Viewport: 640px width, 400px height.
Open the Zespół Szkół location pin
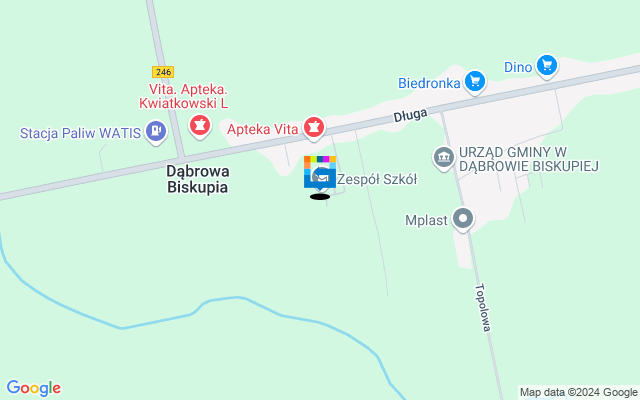320,174
